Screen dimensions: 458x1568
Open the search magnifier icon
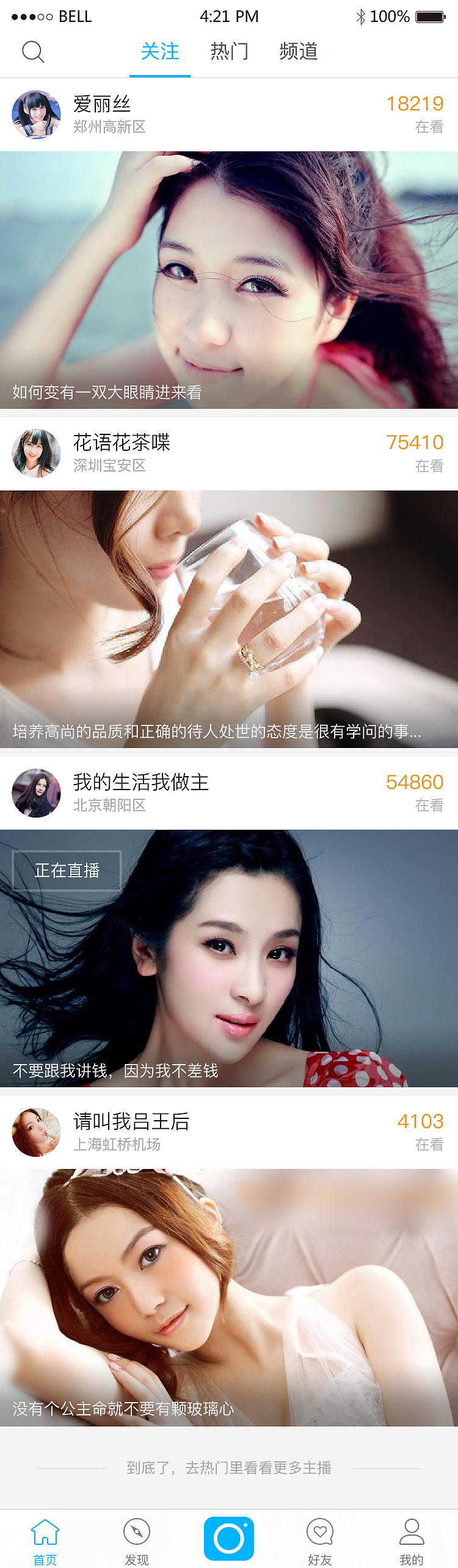33,52
